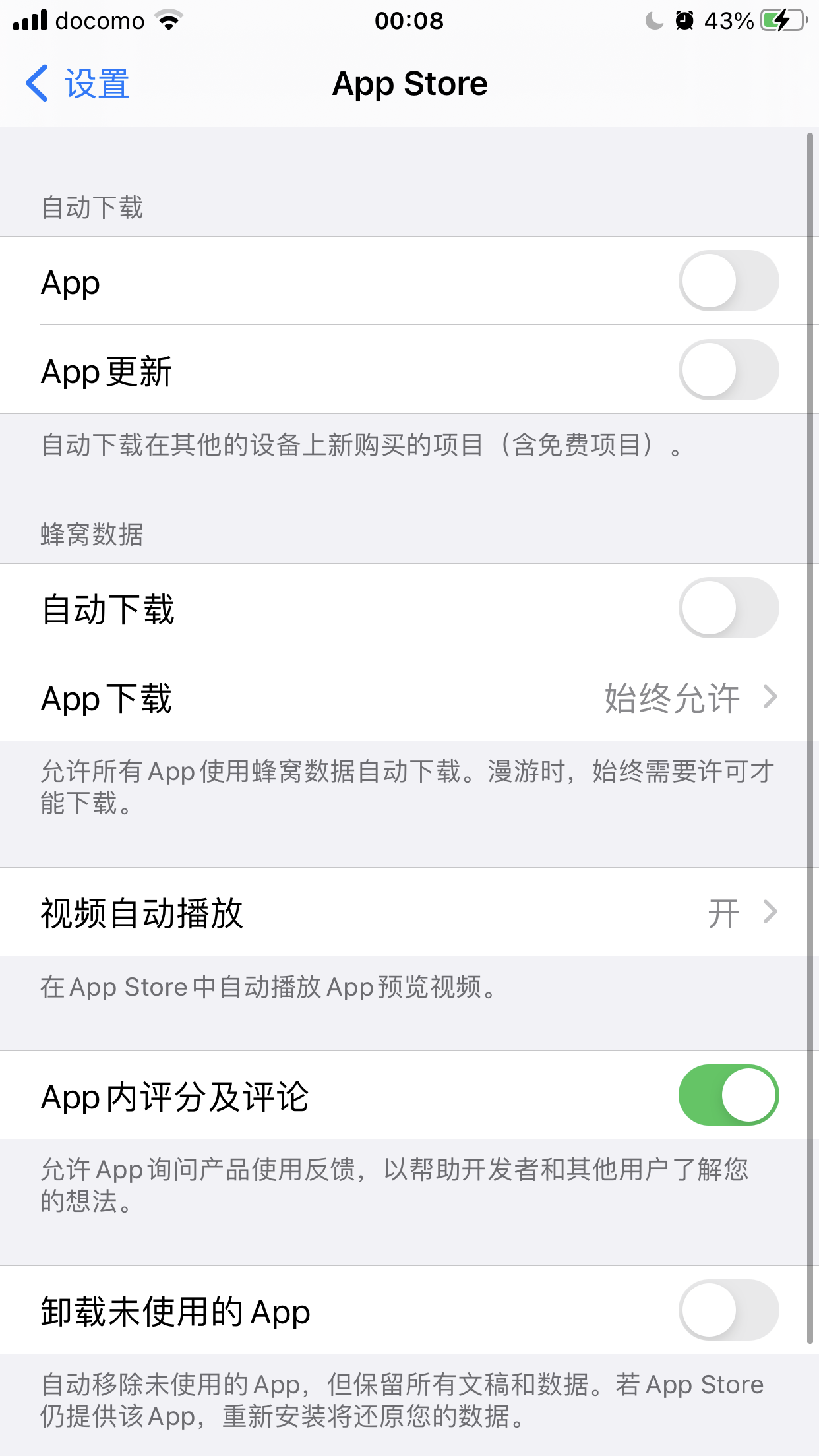Open 视频自动播放 options
The image size is (819, 1456).
coord(409,913)
